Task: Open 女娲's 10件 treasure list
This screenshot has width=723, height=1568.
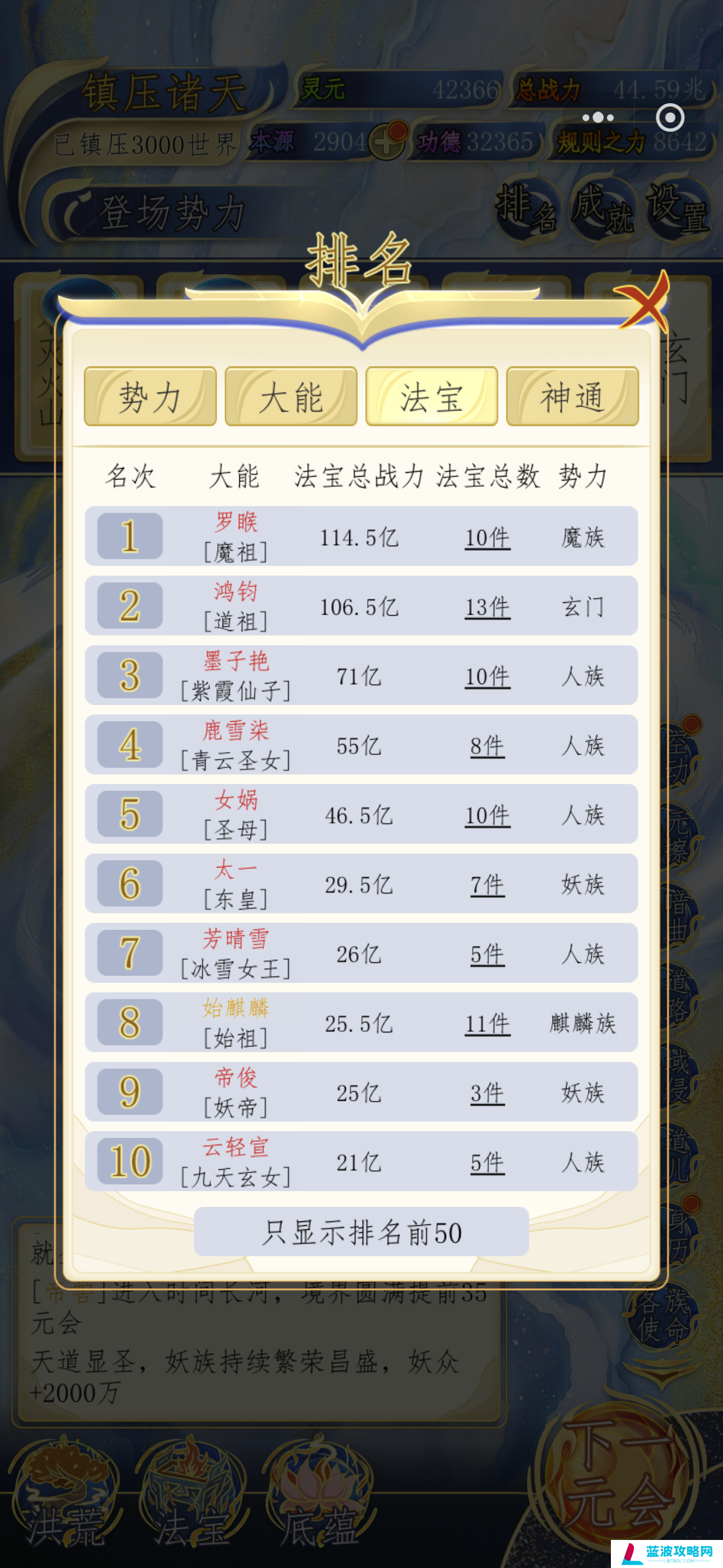Action: [x=487, y=815]
